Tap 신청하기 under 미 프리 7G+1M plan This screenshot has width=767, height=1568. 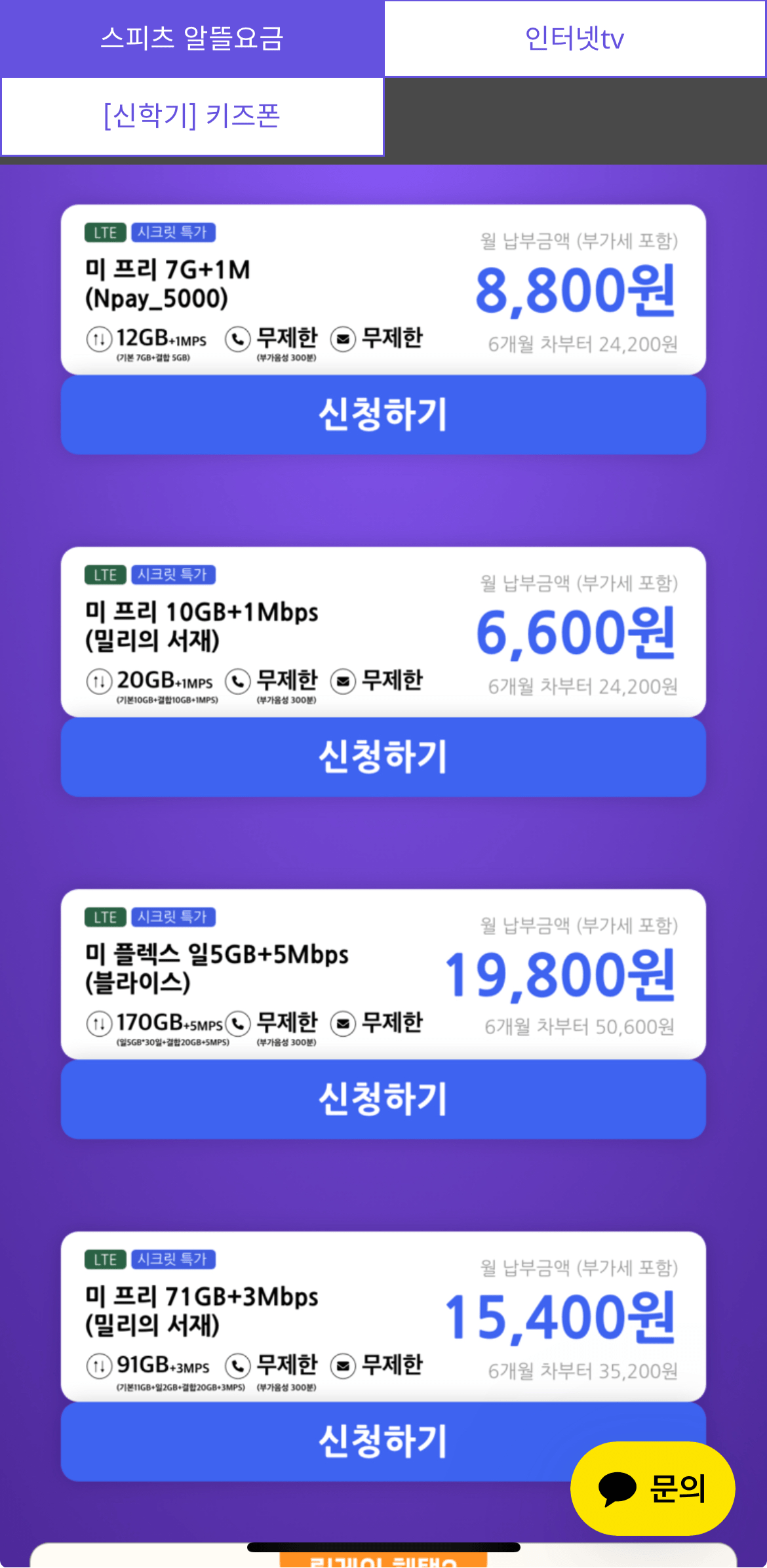[383, 414]
